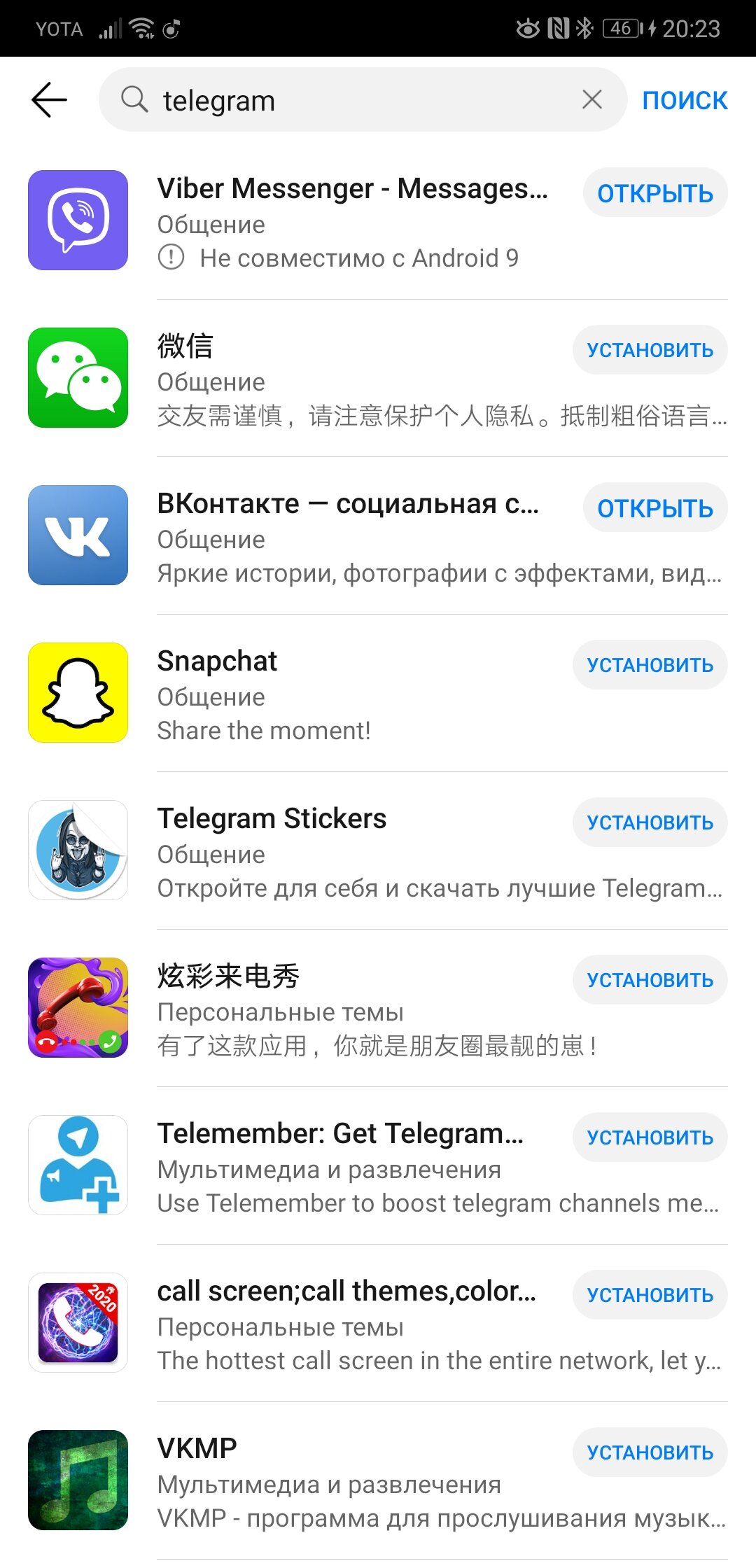Install VKMP music app
Image resolution: width=756 pixels, height=1568 pixels.
click(x=650, y=1452)
